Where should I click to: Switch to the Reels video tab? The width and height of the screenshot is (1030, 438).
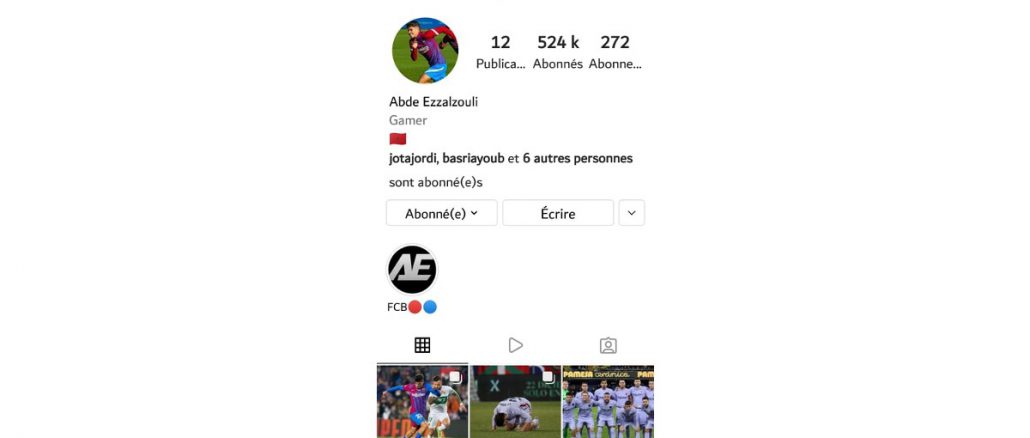click(x=515, y=345)
